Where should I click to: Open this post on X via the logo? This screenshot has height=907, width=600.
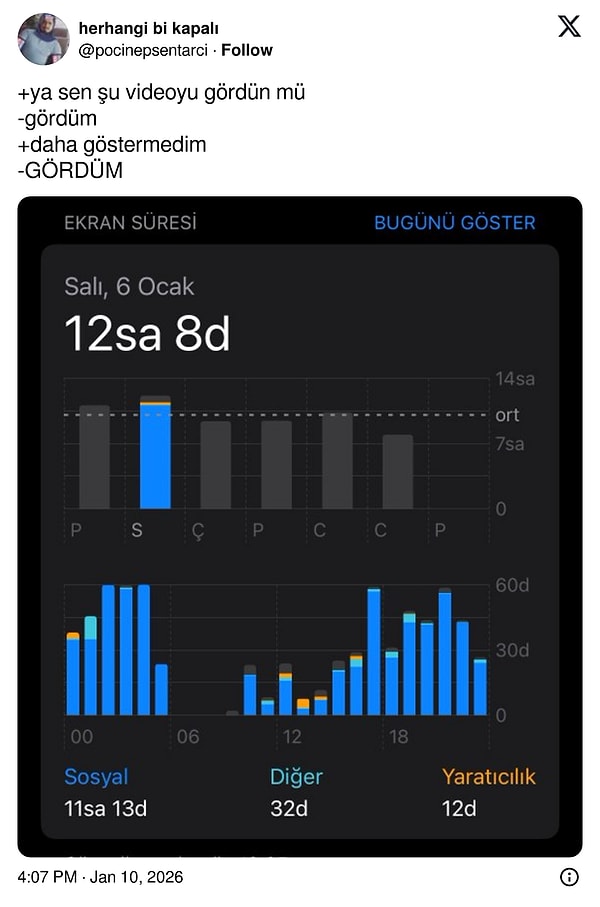pyautogui.click(x=569, y=27)
